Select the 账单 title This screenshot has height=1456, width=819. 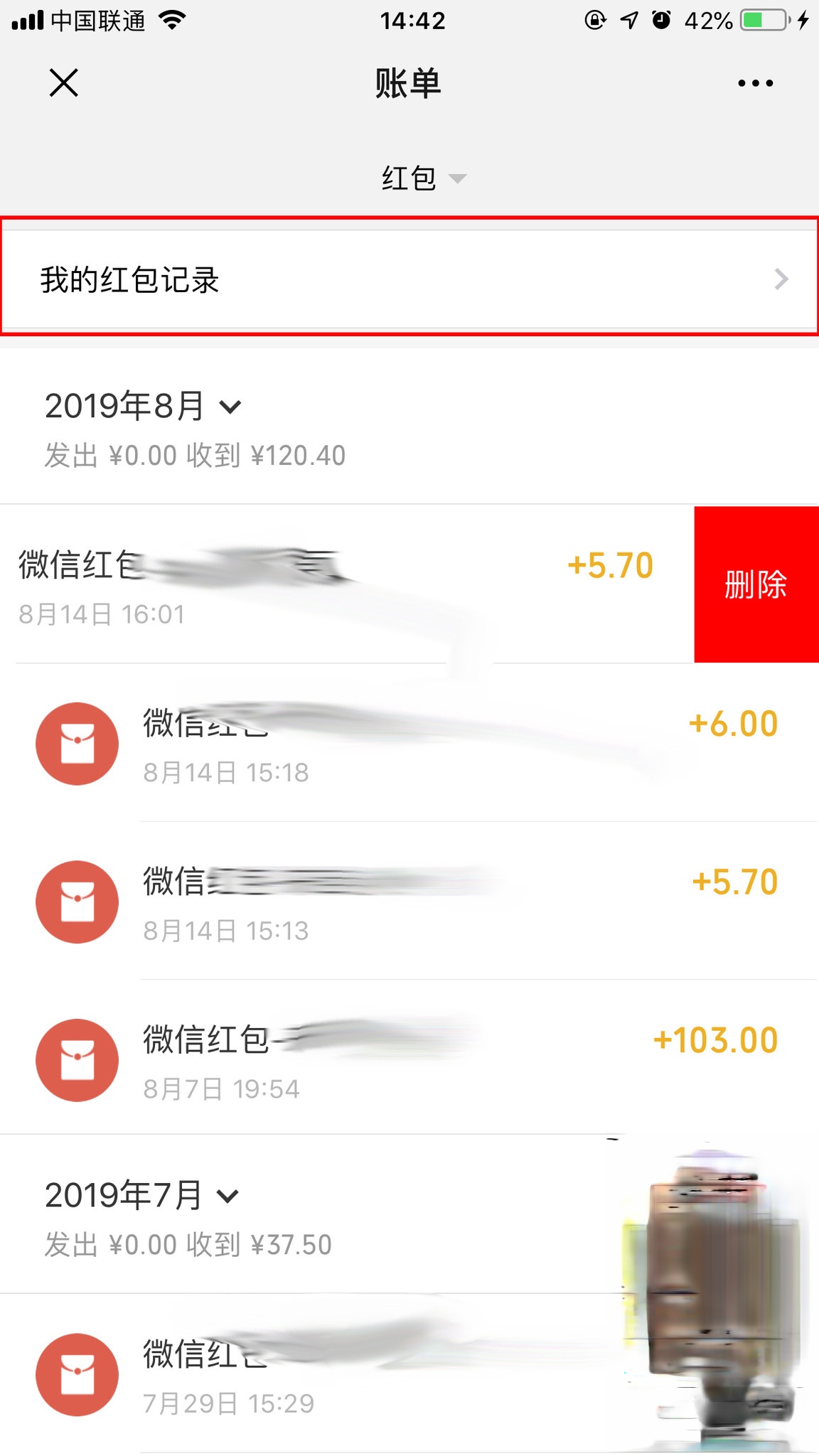point(409,83)
